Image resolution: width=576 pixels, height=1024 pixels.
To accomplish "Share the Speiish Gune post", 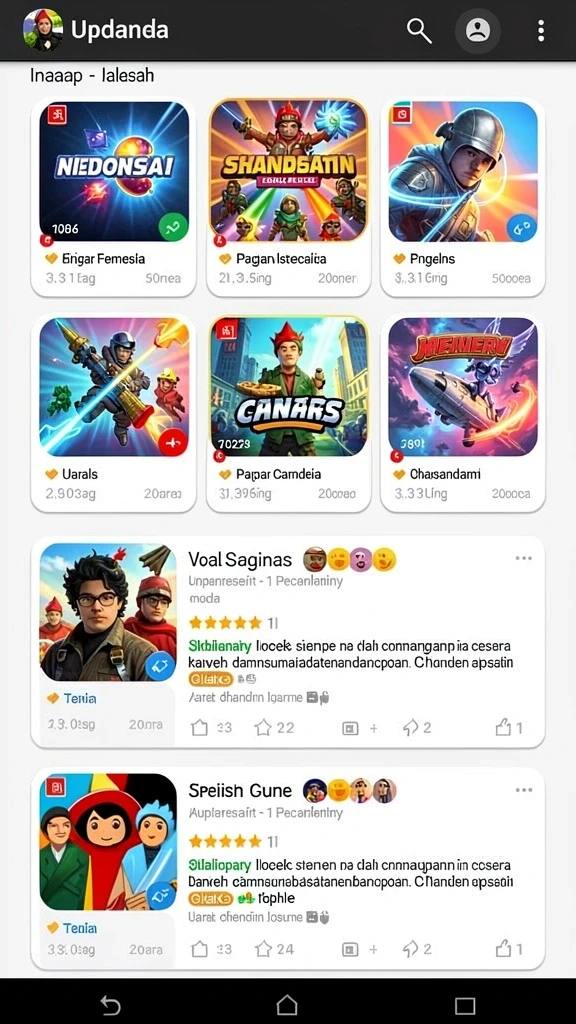I will [411, 949].
